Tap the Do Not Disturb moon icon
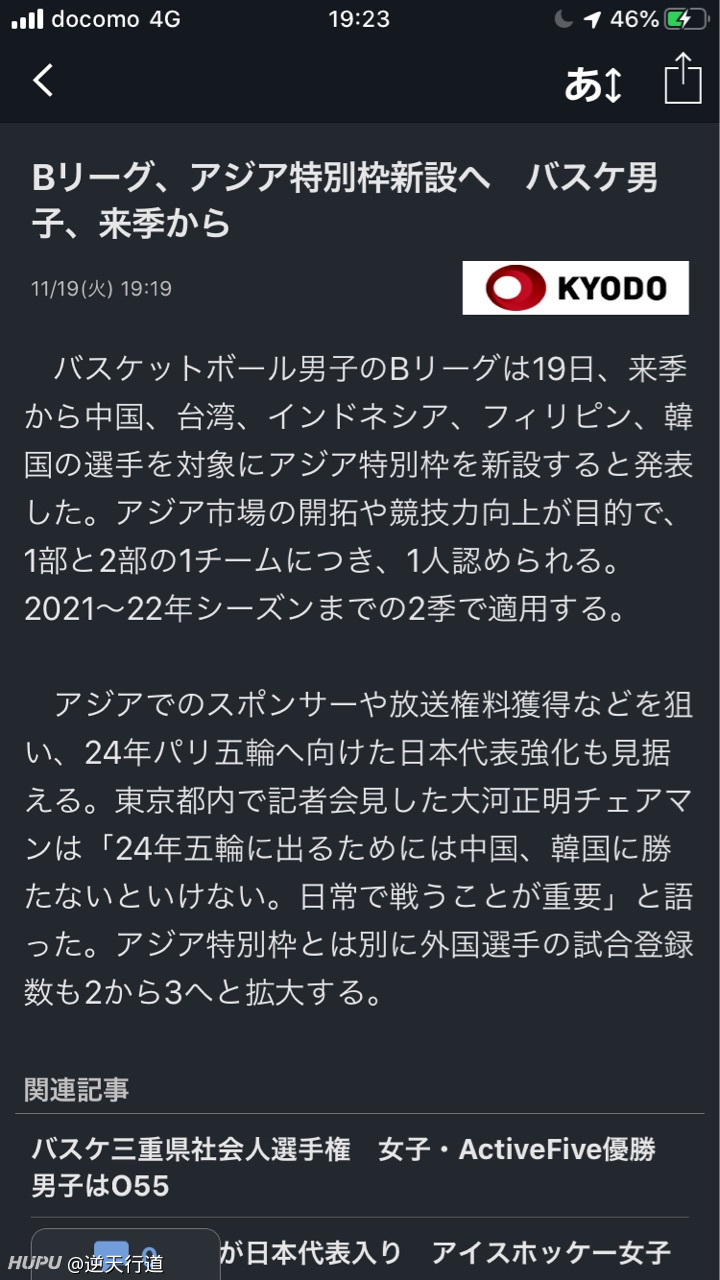Image resolution: width=720 pixels, height=1280 pixels. coord(564,17)
